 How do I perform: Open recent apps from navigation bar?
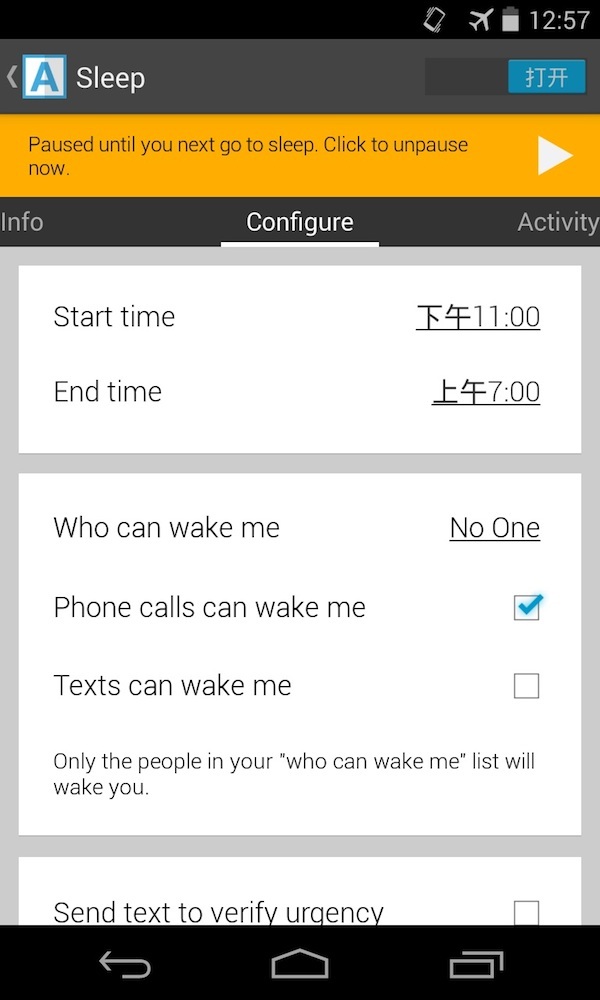(x=476, y=964)
